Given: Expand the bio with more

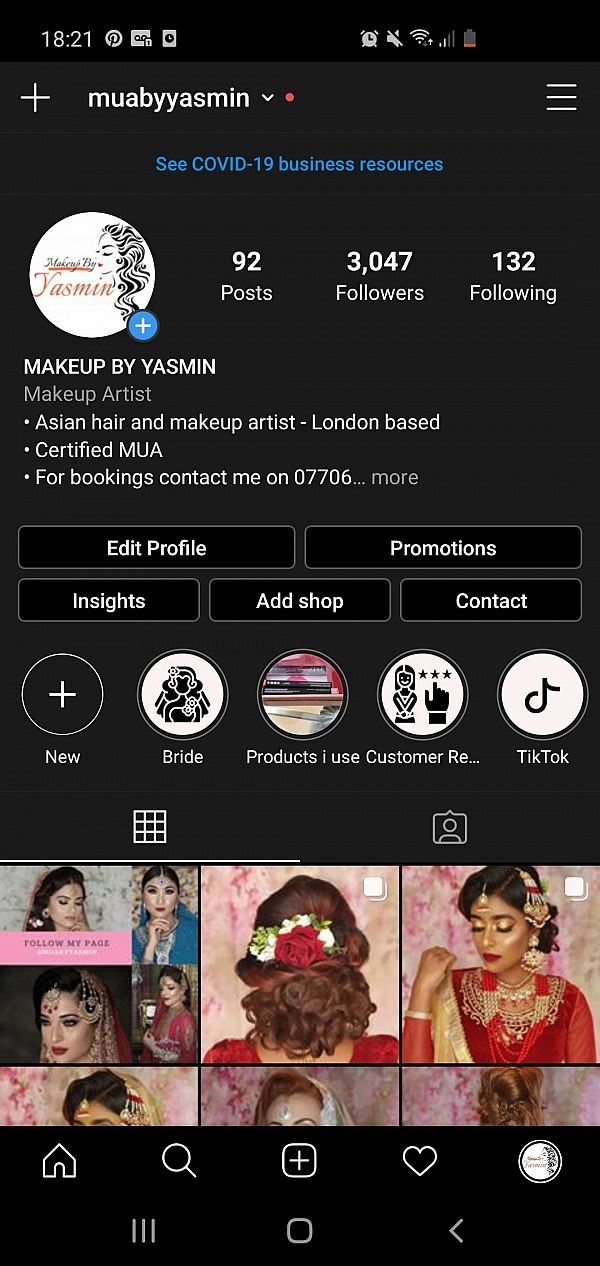Looking at the screenshot, I should tap(394, 478).
